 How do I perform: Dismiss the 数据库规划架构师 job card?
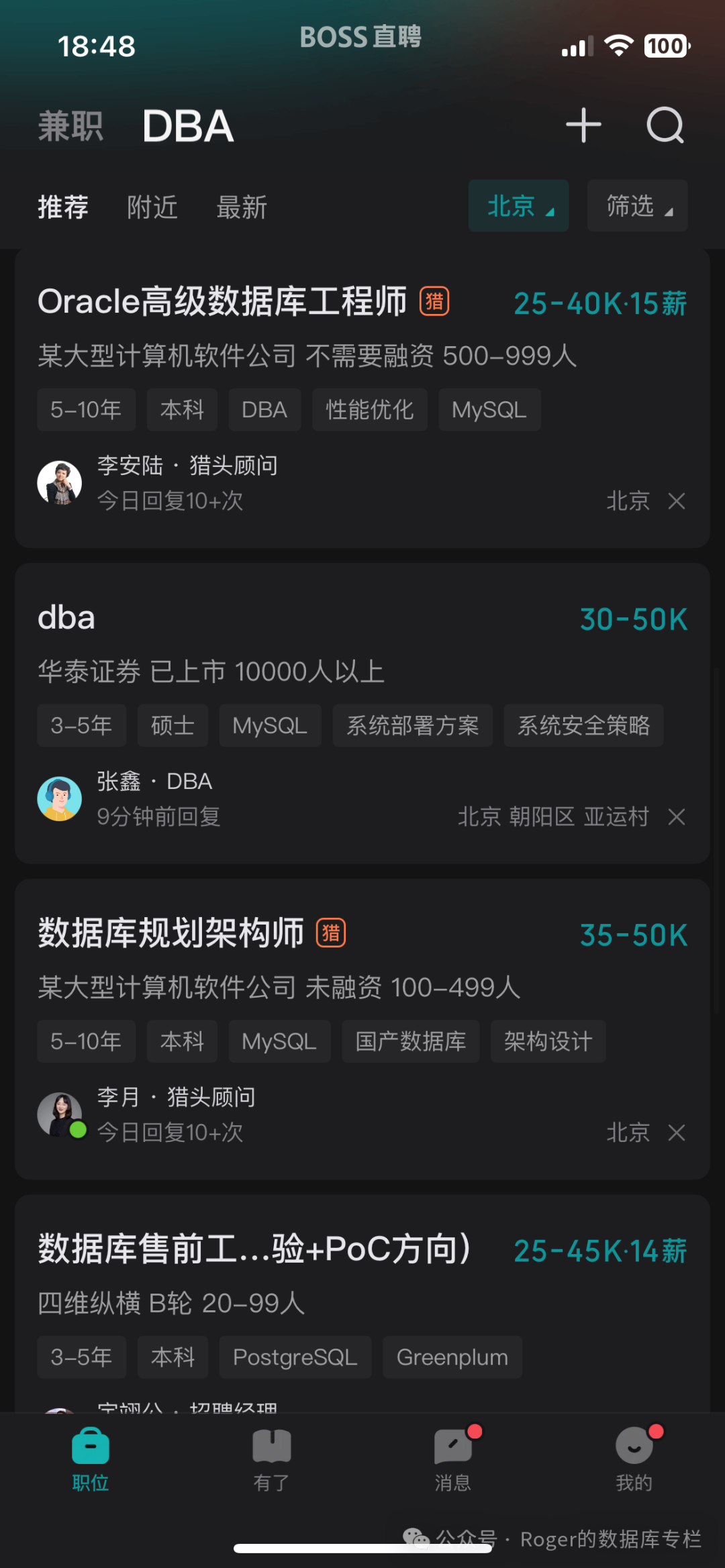click(677, 1133)
